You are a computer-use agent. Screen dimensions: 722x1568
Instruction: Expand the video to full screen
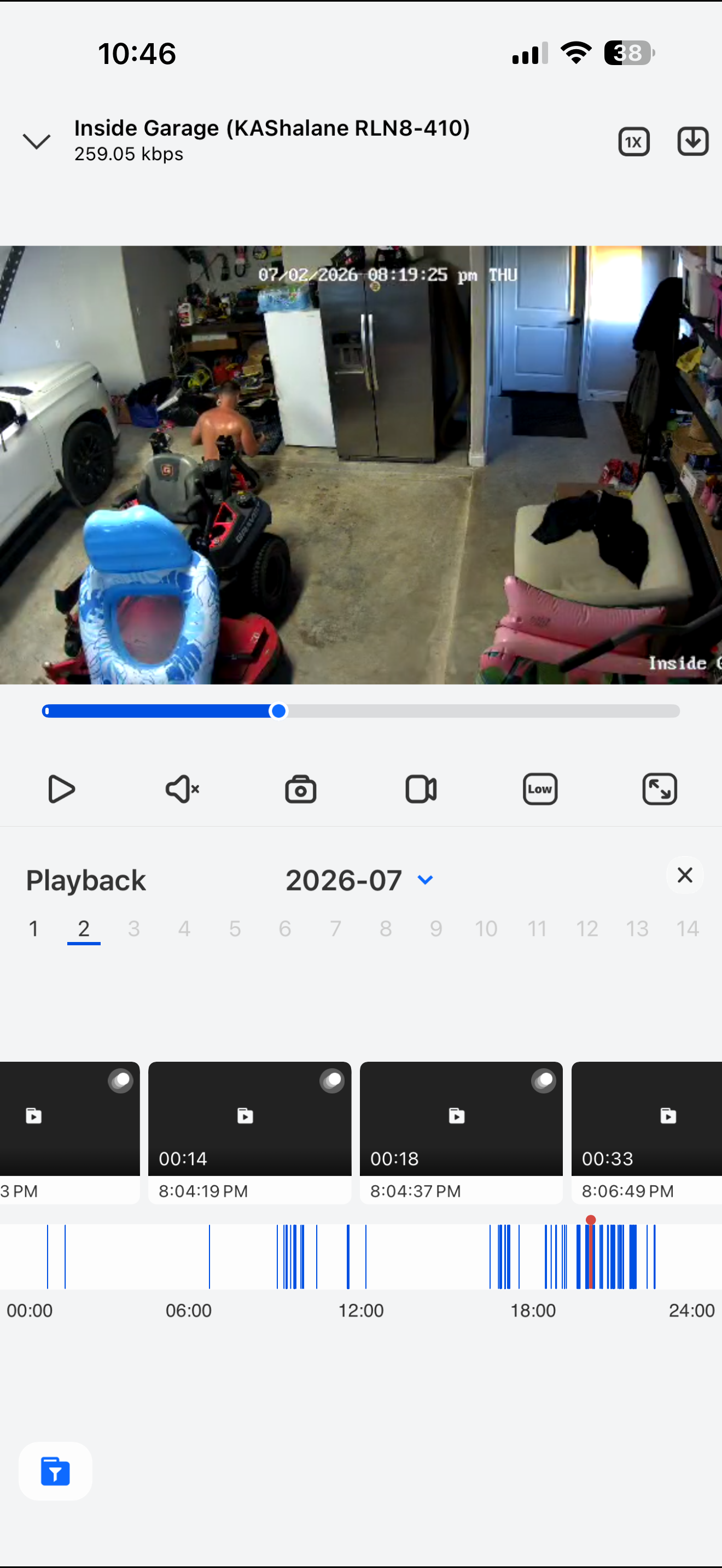click(660, 789)
